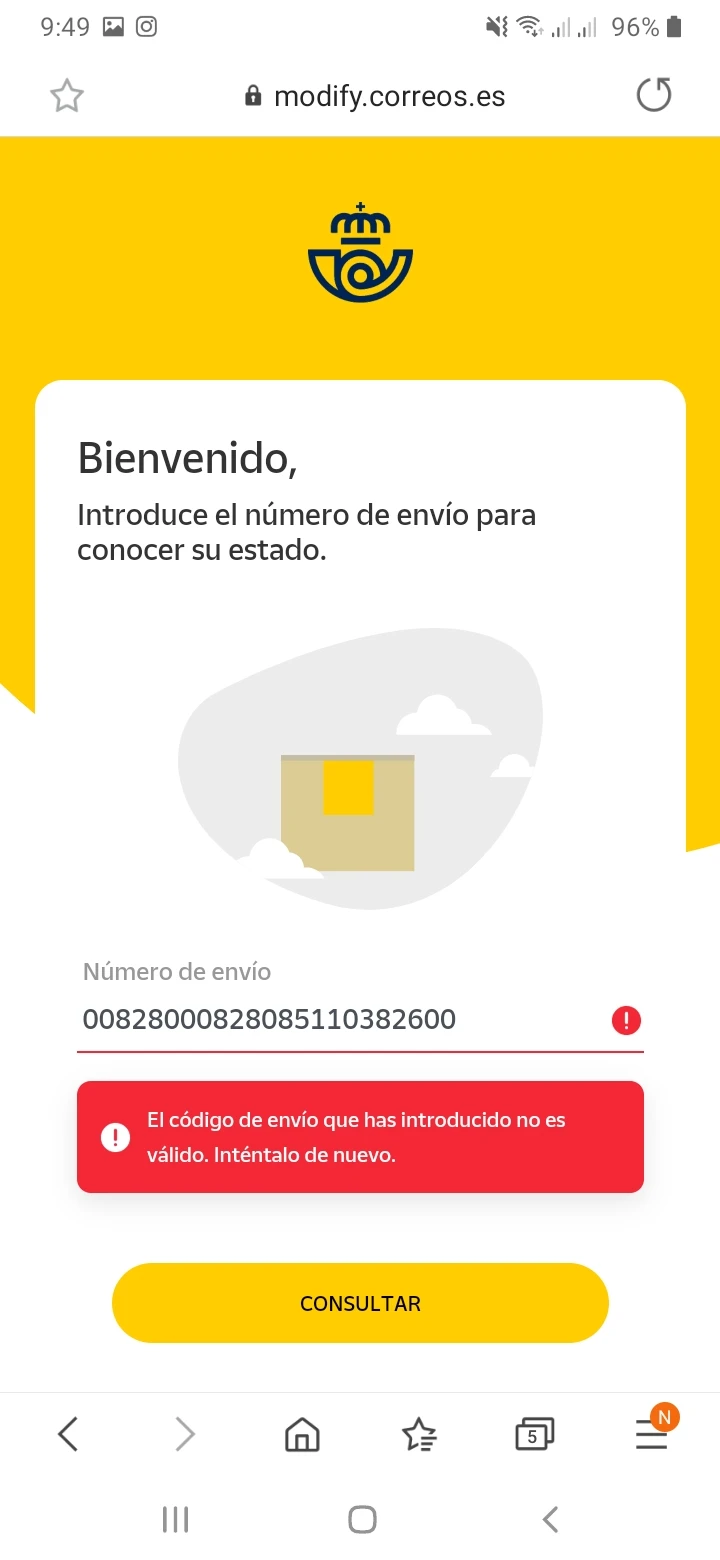The image size is (720, 1560).
Task: Tap the CONSULTAR button
Action: [360, 1303]
